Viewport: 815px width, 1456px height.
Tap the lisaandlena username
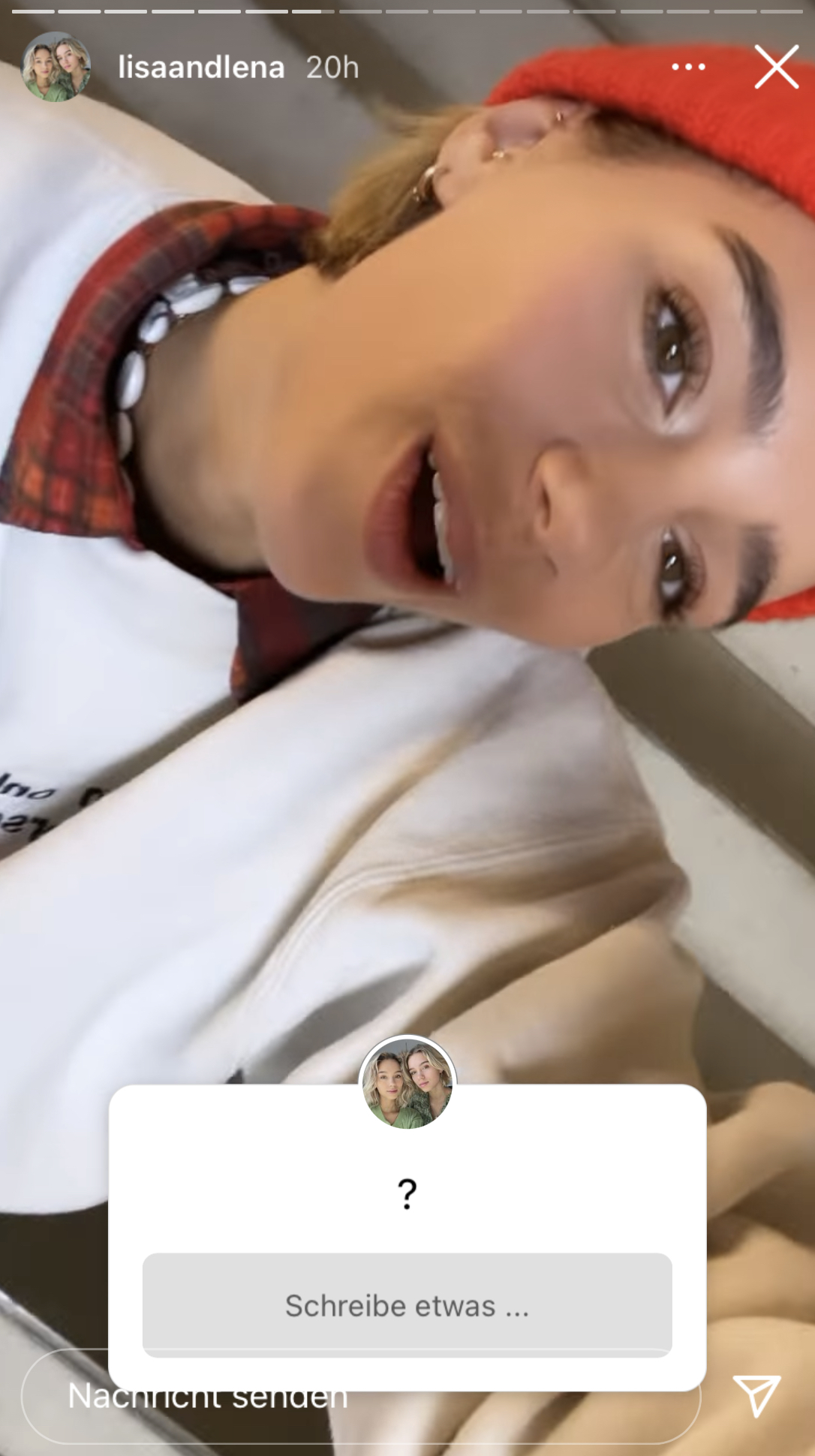click(x=201, y=68)
